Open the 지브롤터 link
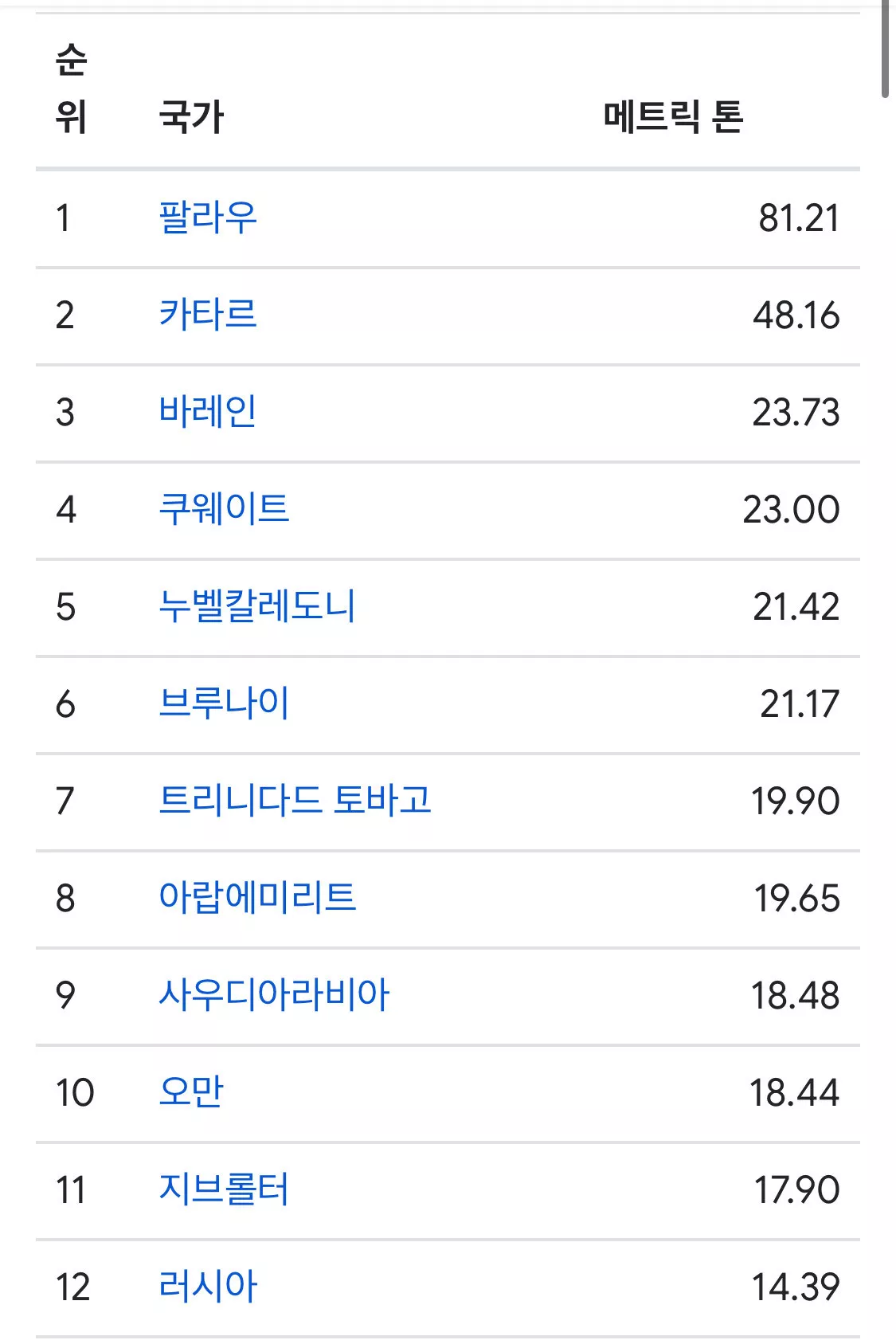 tap(224, 1189)
